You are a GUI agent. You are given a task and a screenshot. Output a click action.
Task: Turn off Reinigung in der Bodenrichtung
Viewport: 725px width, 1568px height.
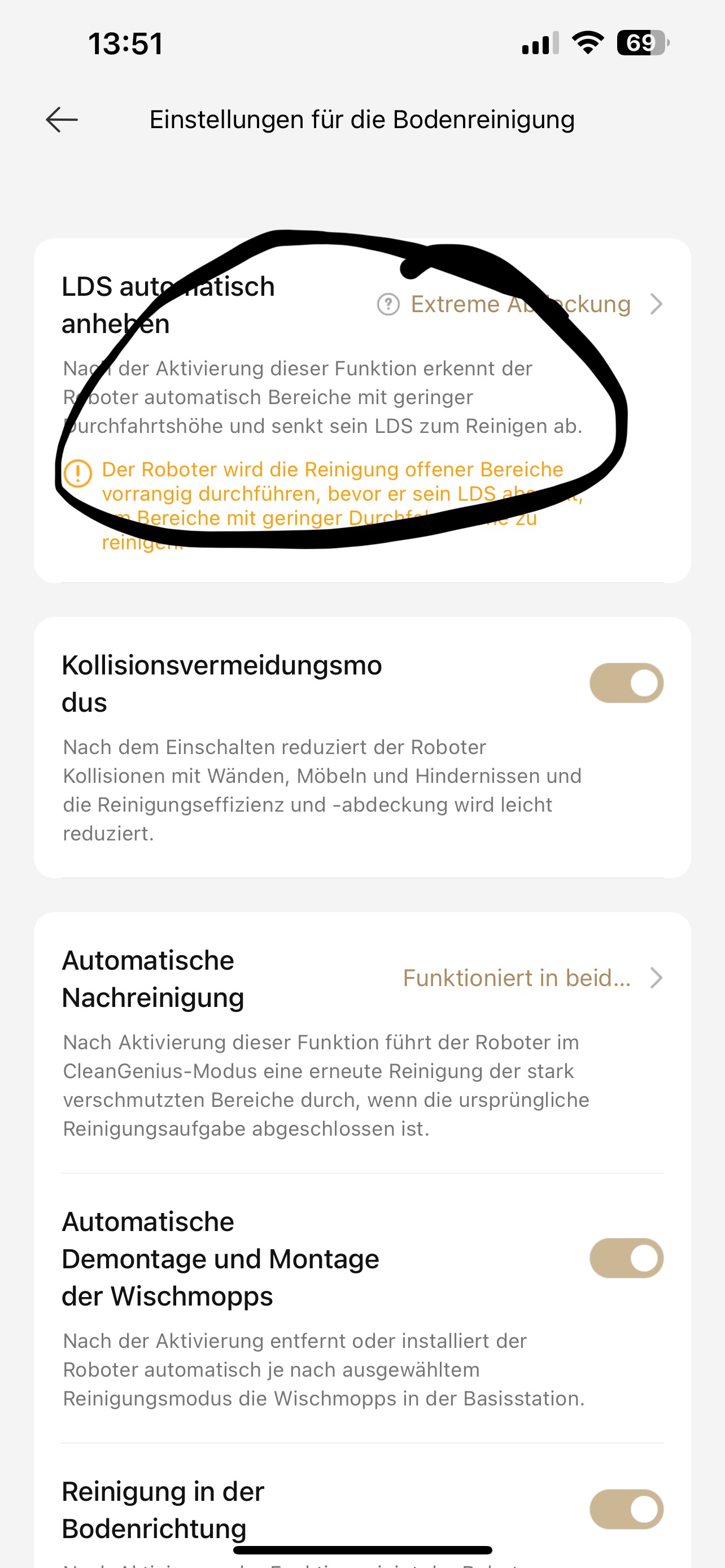[626, 1509]
